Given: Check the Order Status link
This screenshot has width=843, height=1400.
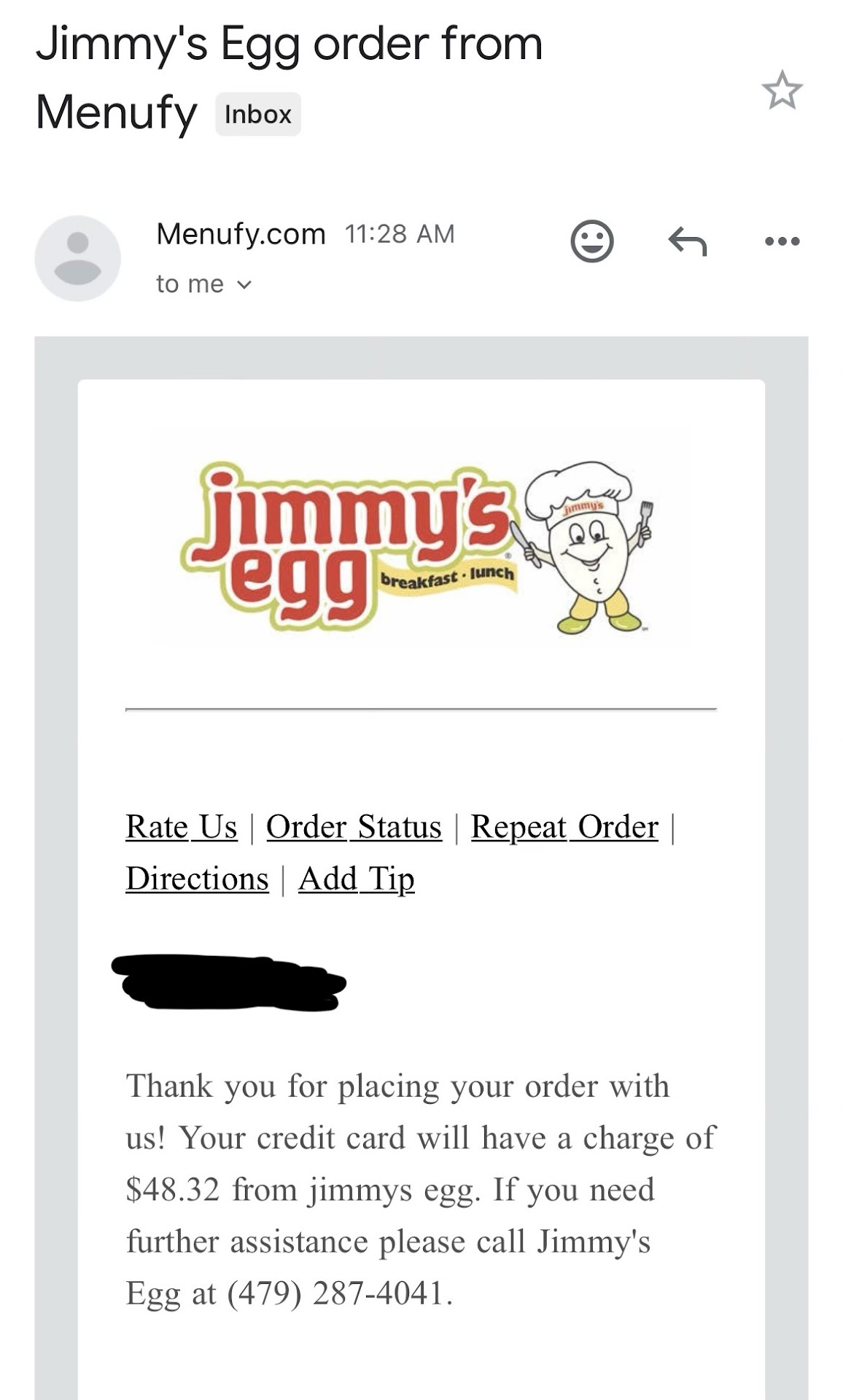Looking at the screenshot, I should (x=354, y=827).
